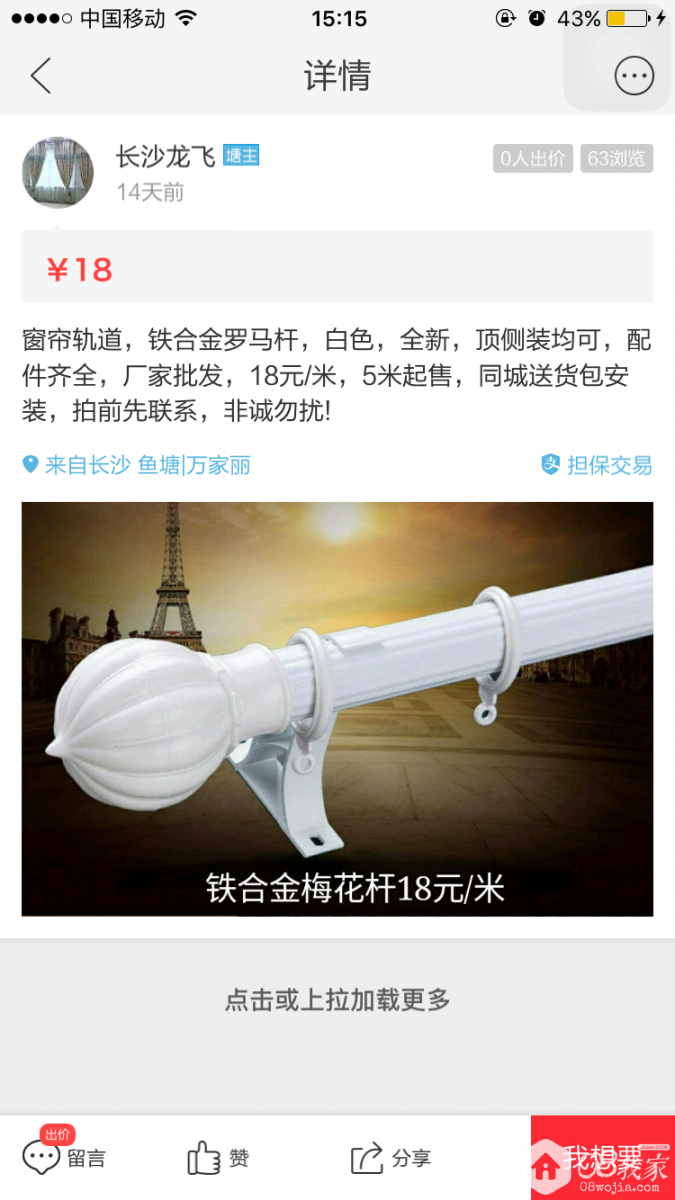
Task: Open the more options menu
Action: click(x=633, y=76)
